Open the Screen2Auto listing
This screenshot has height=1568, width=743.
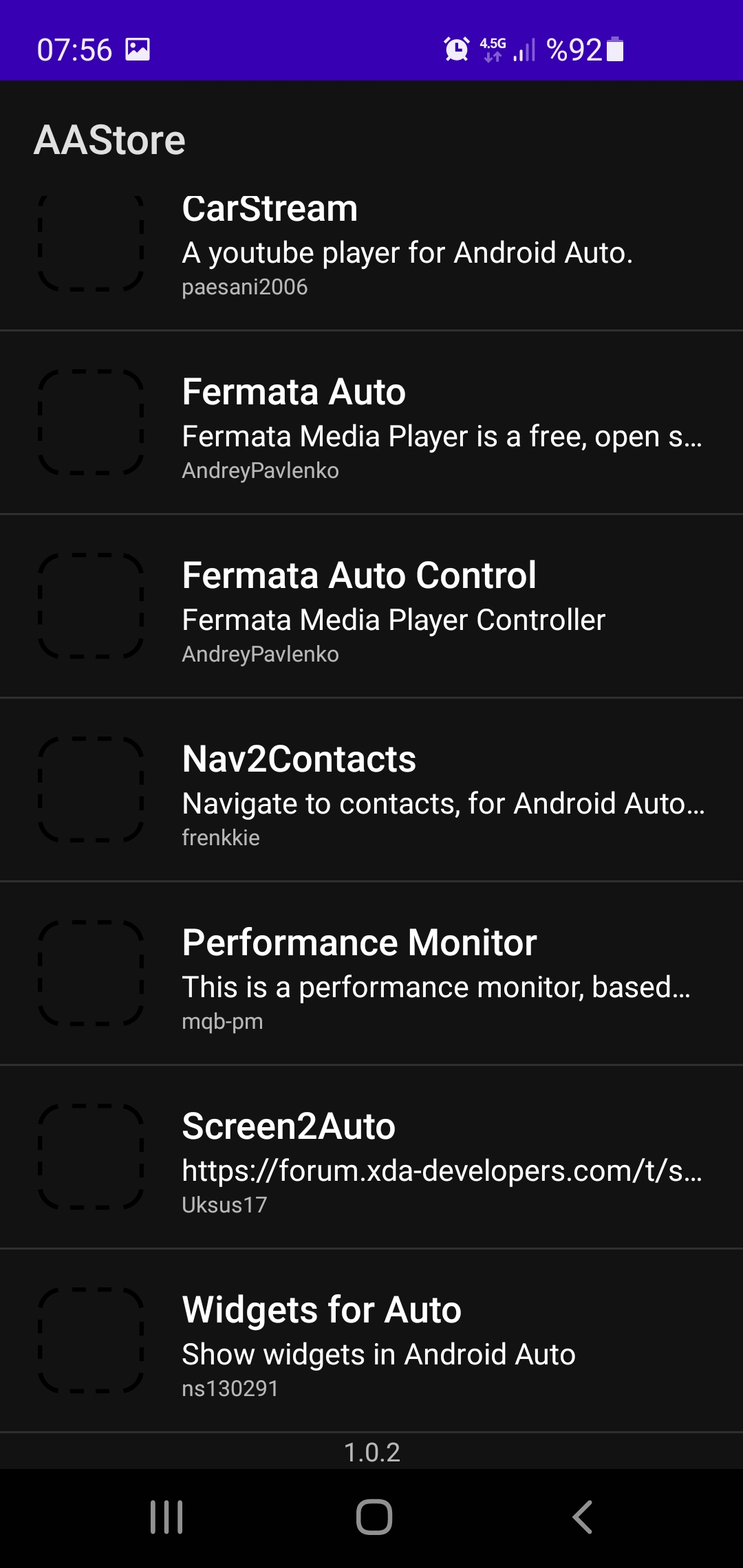pyautogui.click(x=371, y=1157)
